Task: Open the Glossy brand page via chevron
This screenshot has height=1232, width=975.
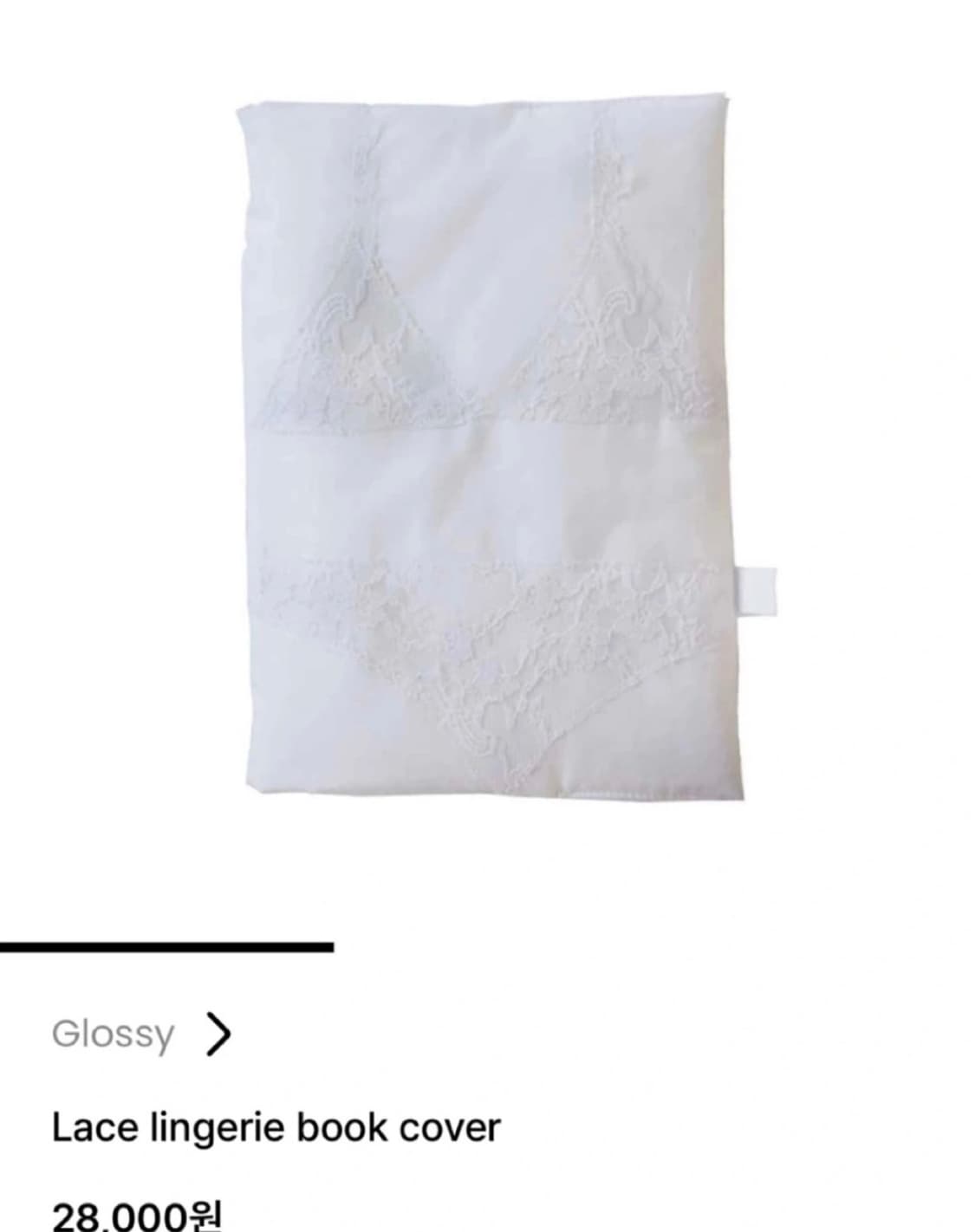Action: click(x=218, y=1031)
